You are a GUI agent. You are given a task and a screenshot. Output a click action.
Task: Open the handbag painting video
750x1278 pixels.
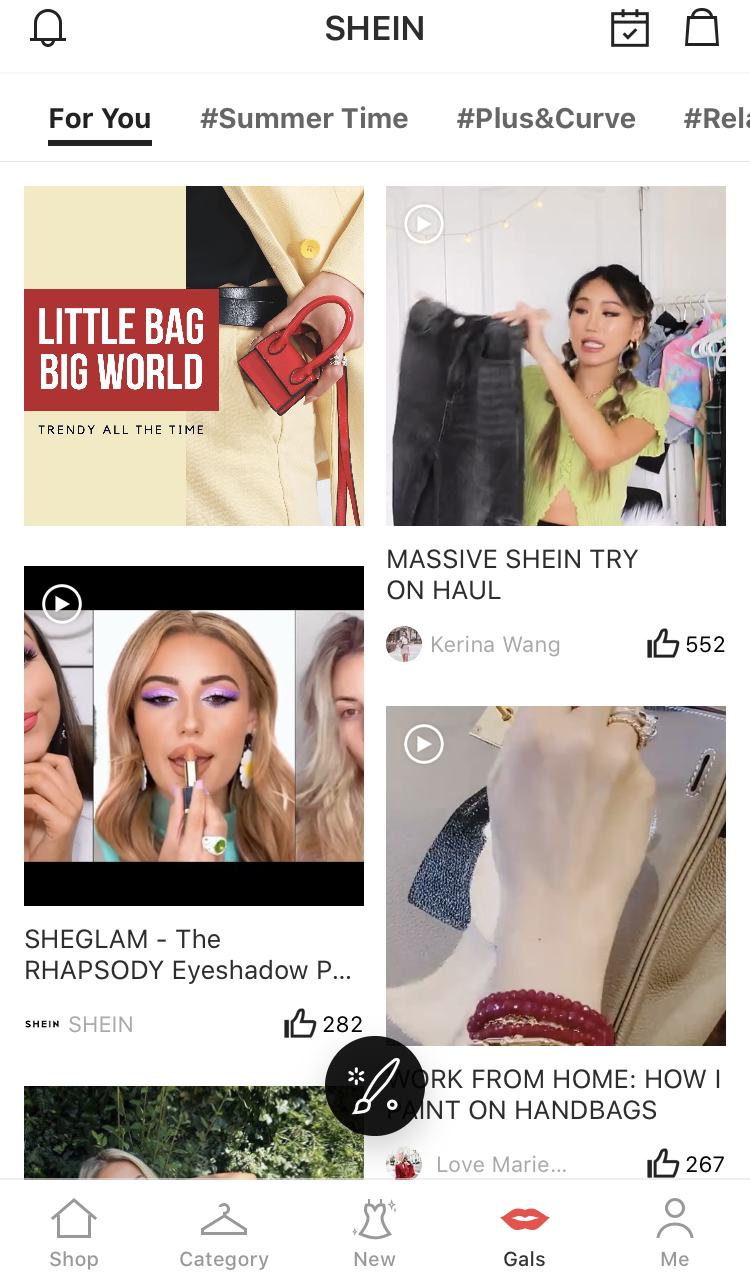pyautogui.click(x=556, y=875)
